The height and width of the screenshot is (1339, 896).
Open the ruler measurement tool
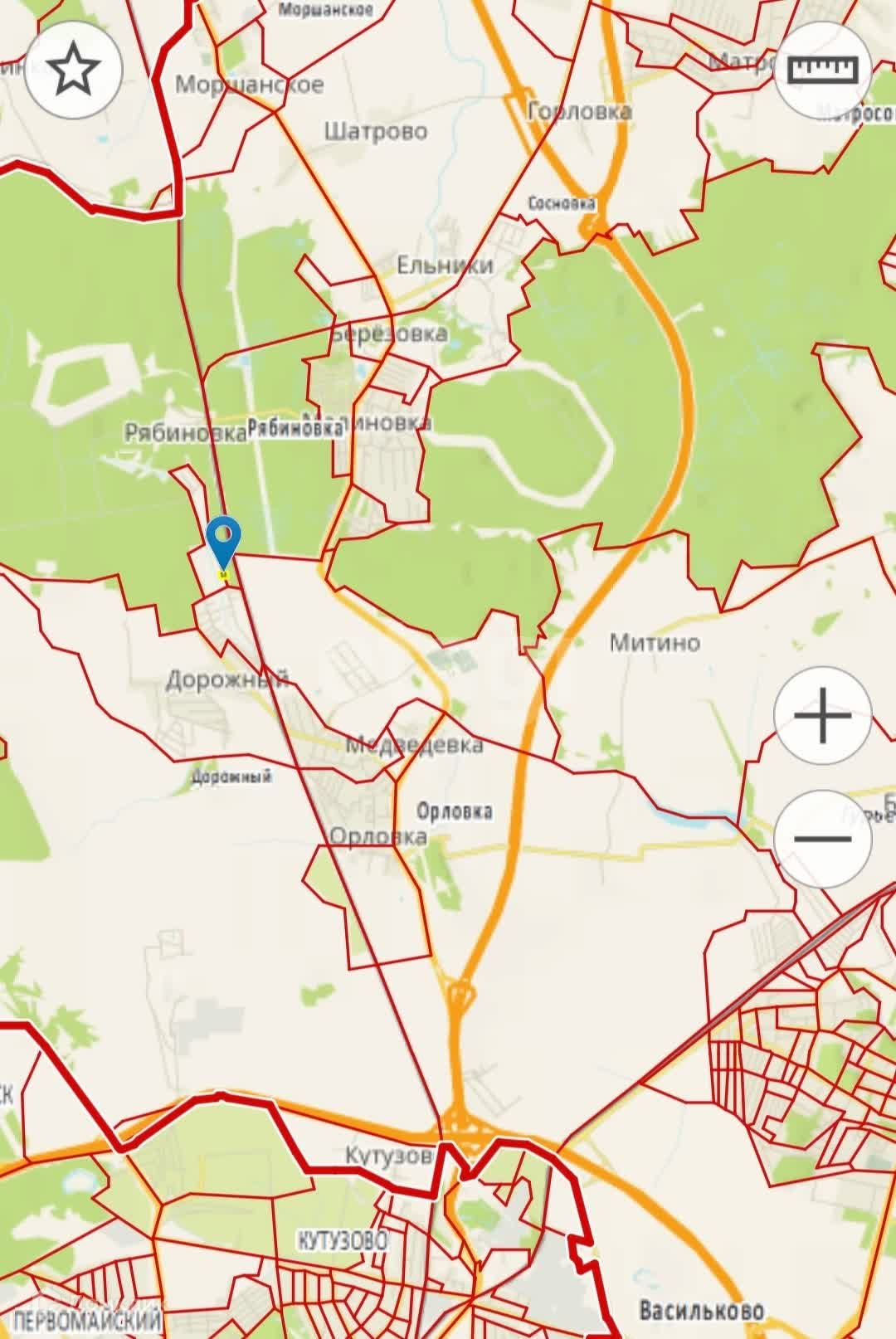pos(822,68)
